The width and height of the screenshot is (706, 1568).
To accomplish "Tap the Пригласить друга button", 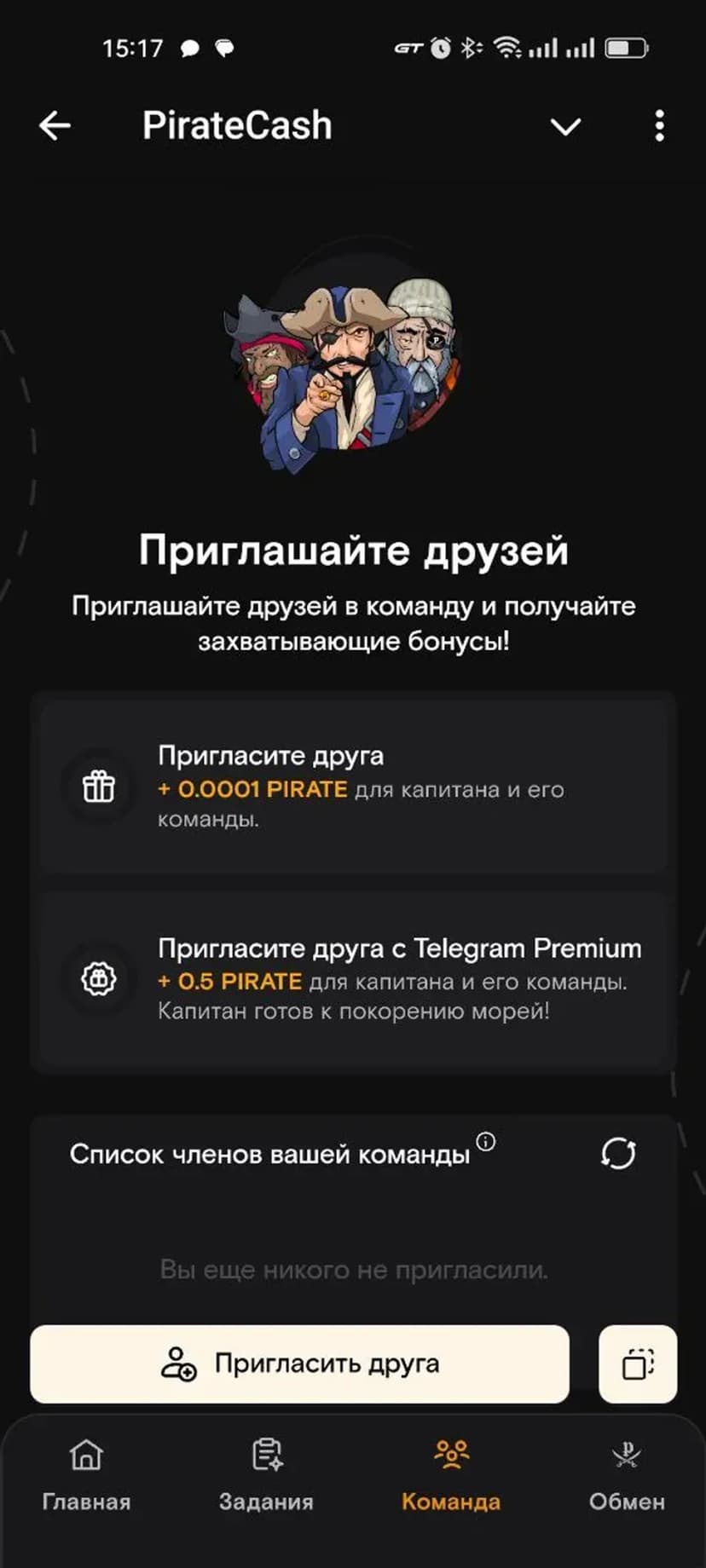I will coord(299,1363).
